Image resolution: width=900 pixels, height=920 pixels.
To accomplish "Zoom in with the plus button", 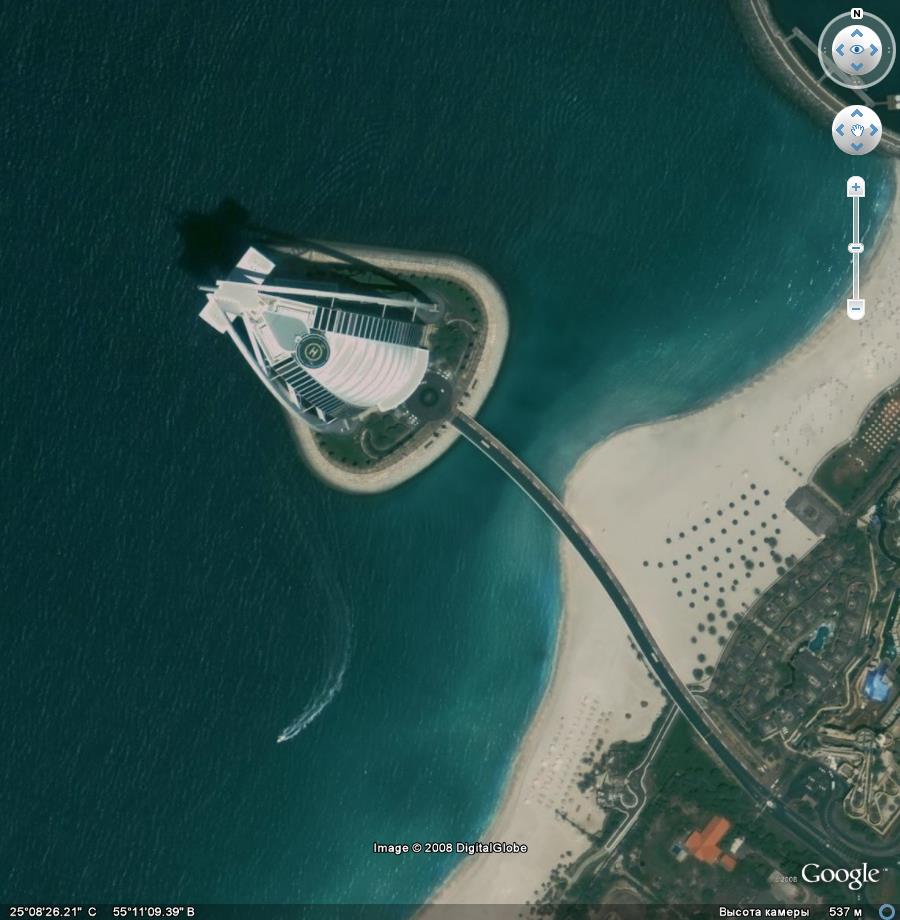I will point(856,187).
